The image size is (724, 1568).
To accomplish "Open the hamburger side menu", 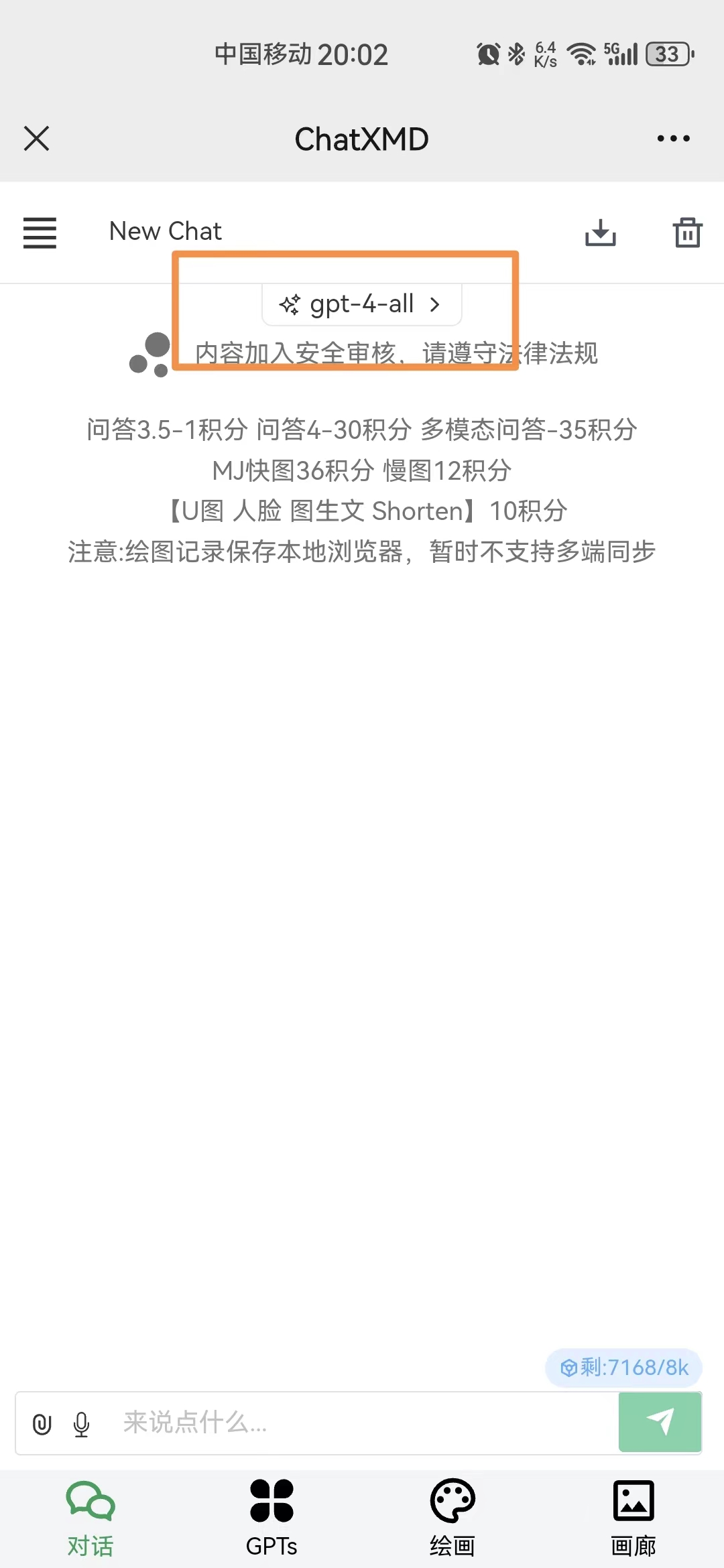I will pyautogui.click(x=40, y=233).
